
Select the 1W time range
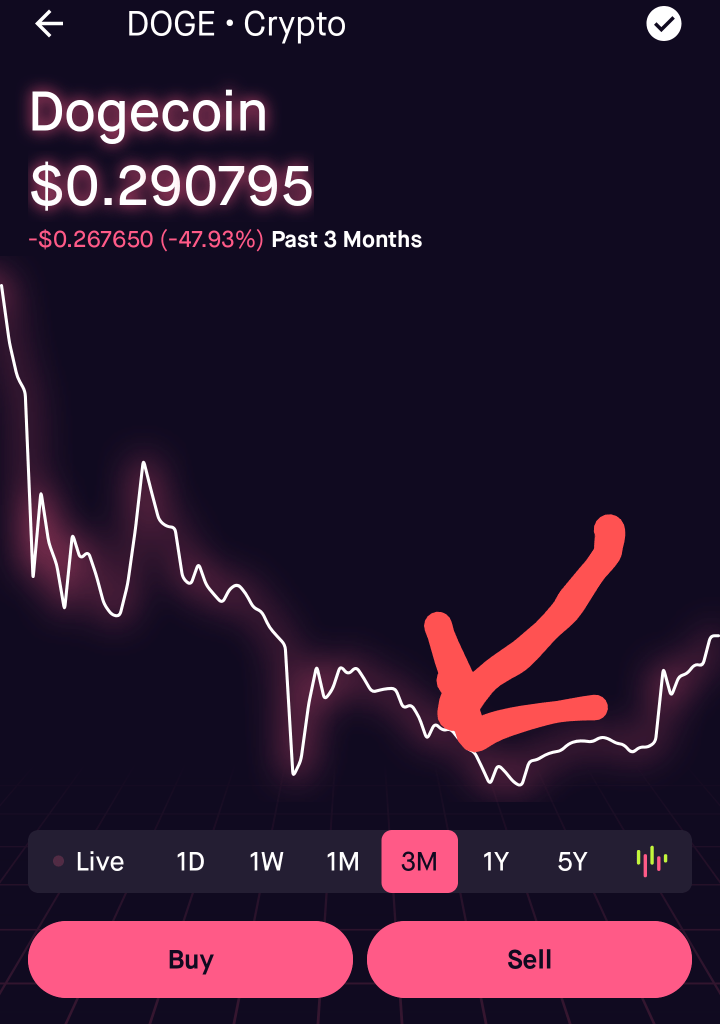click(x=266, y=861)
